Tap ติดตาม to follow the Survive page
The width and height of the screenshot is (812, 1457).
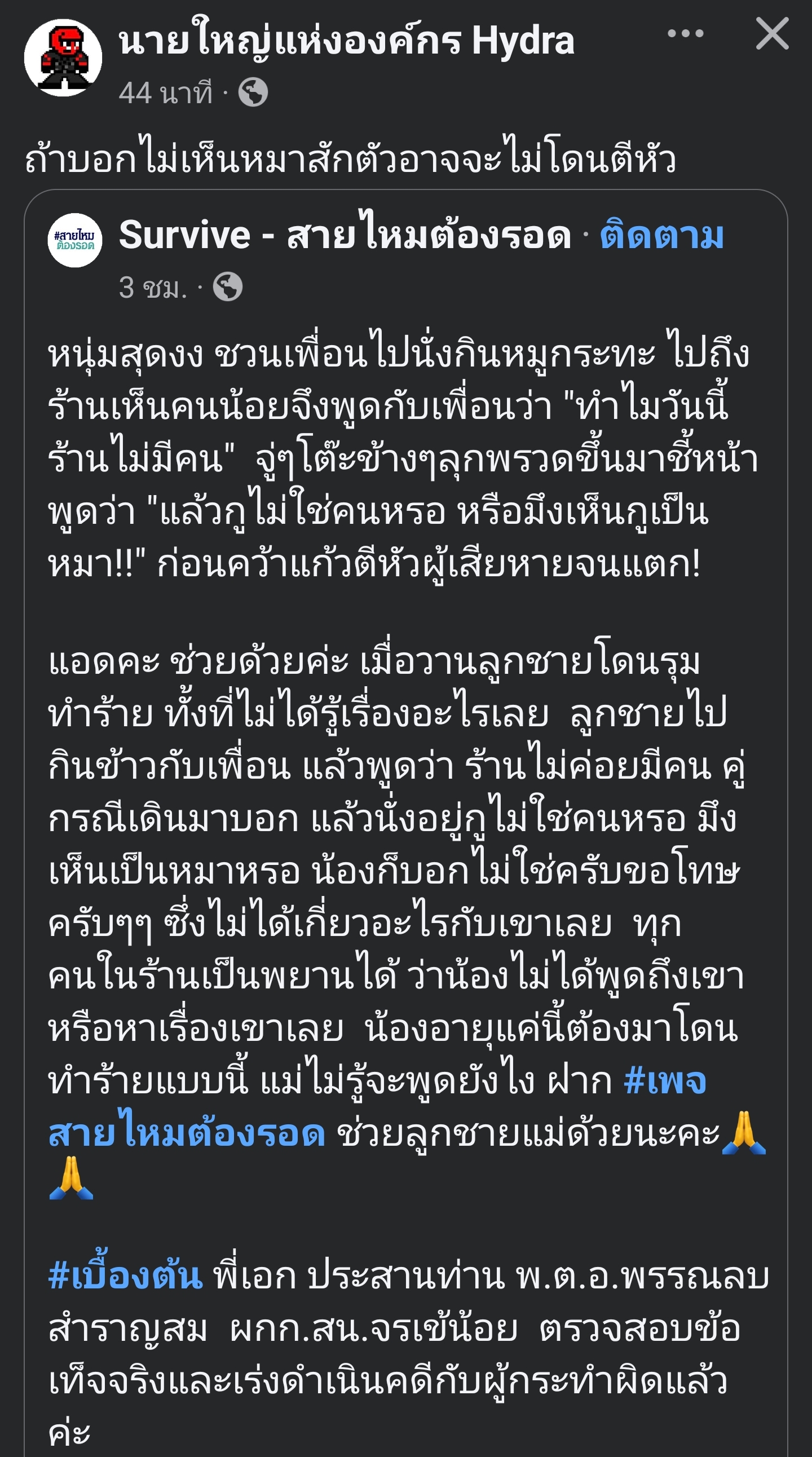tap(661, 236)
